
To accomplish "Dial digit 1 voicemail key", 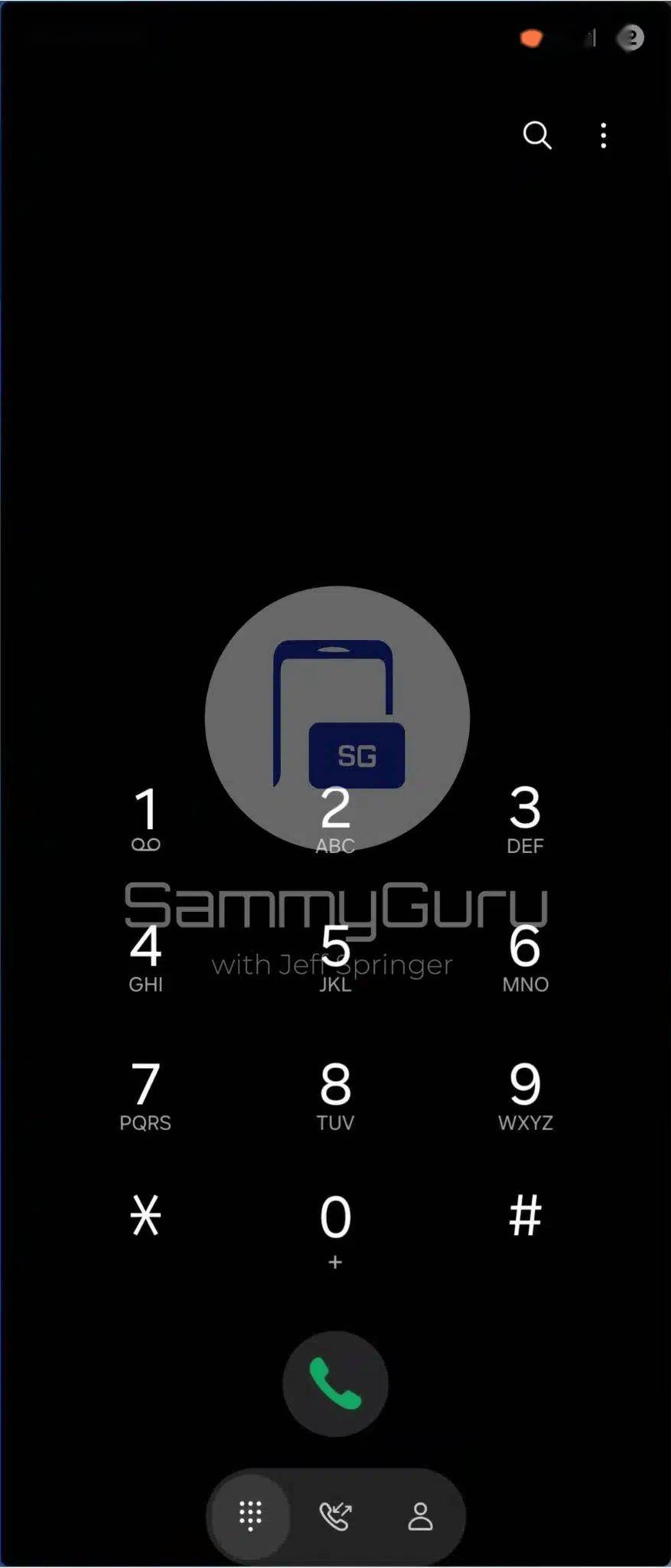I will click(x=145, y=818).
